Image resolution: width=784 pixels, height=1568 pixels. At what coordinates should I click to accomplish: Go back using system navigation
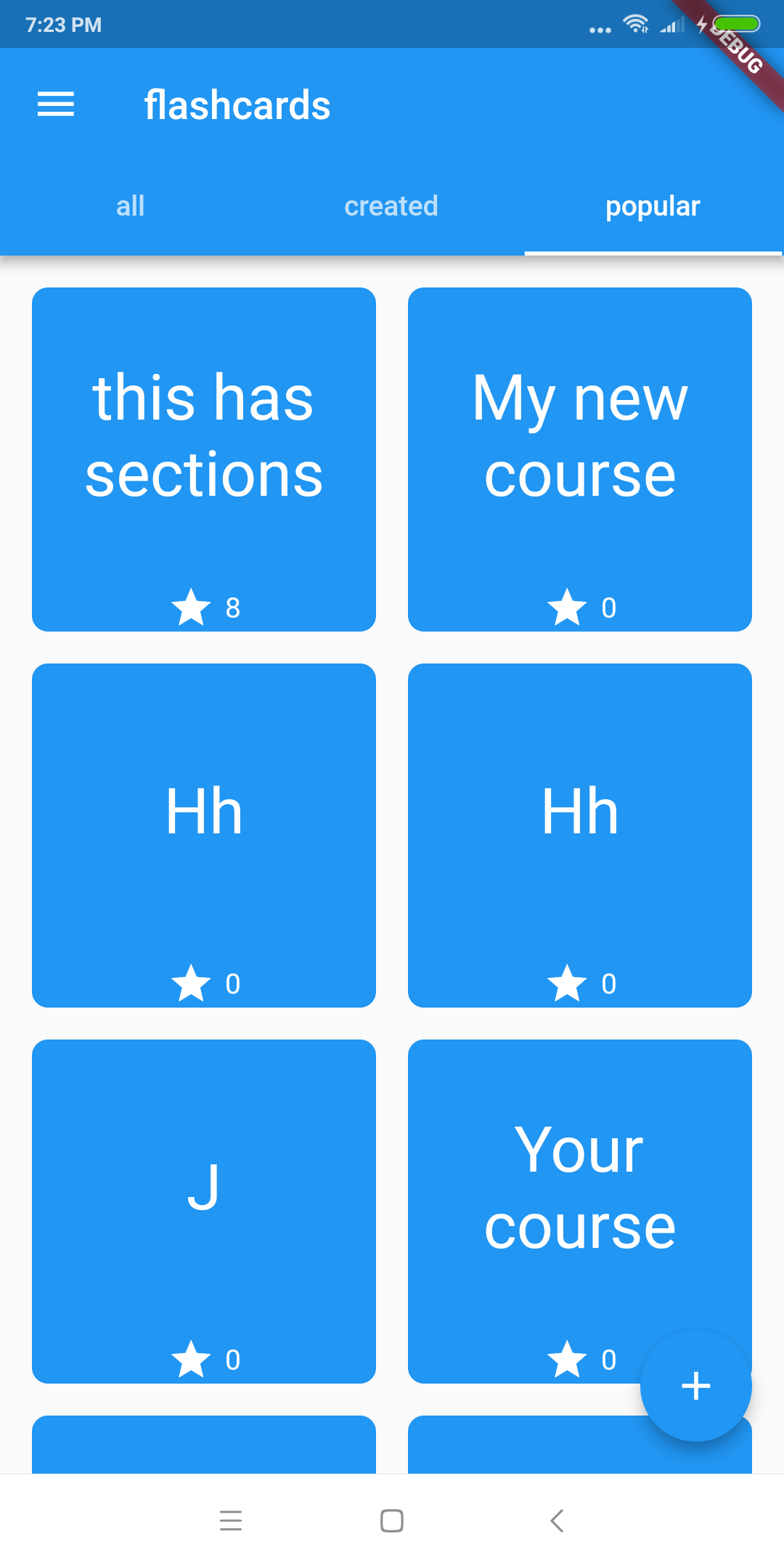click(x=557, y=1521)
